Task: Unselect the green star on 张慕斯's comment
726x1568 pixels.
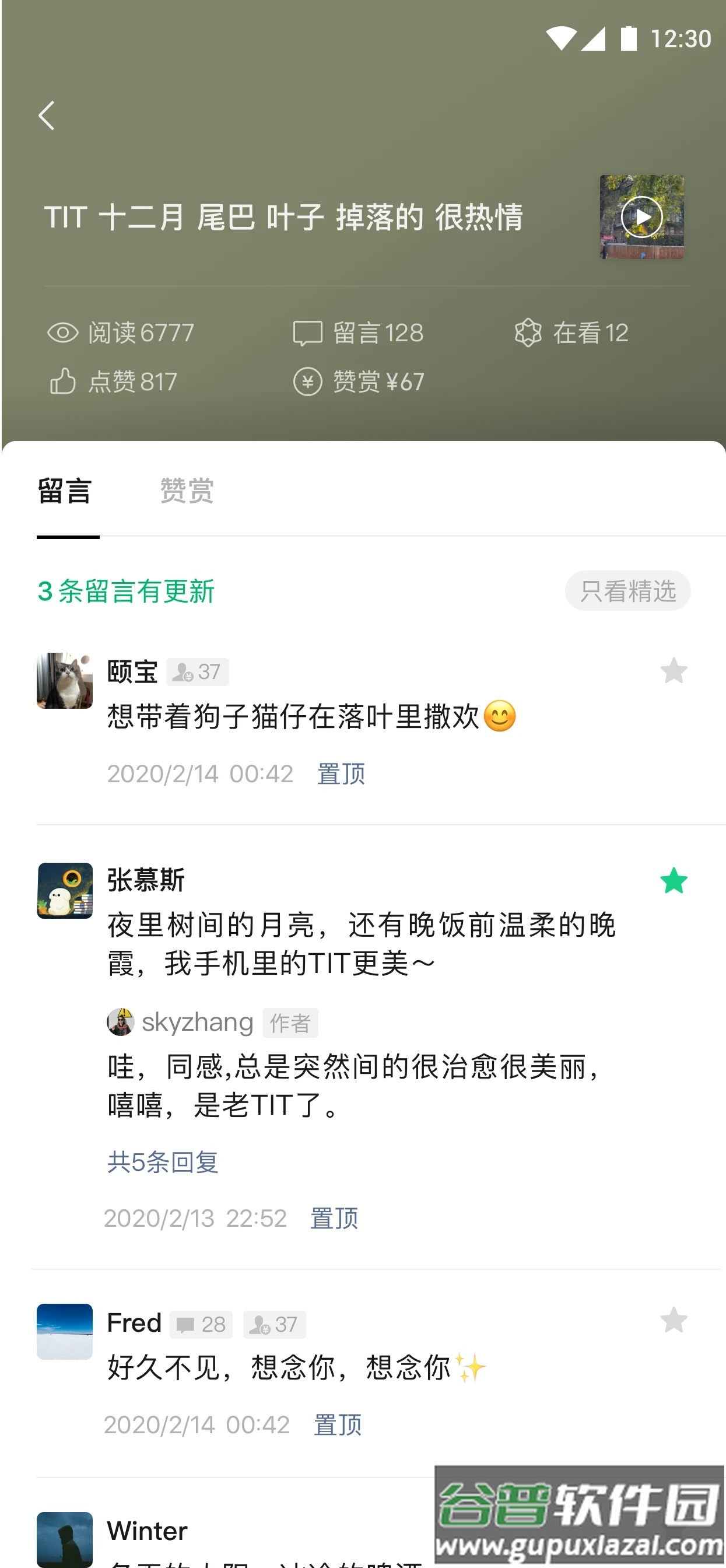Action: (673, 881)
